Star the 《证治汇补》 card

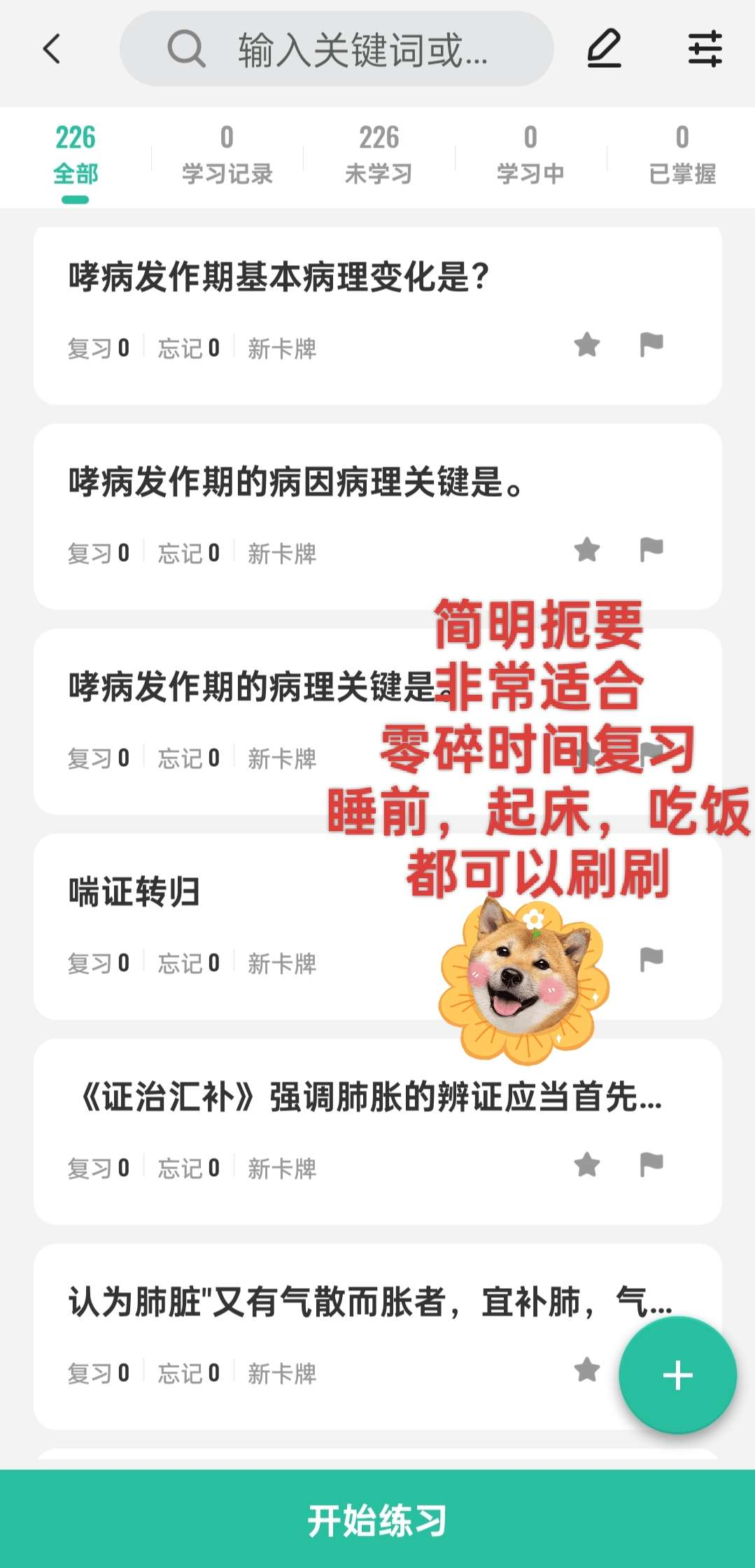pyautogui.click(x=587, y=1164)
